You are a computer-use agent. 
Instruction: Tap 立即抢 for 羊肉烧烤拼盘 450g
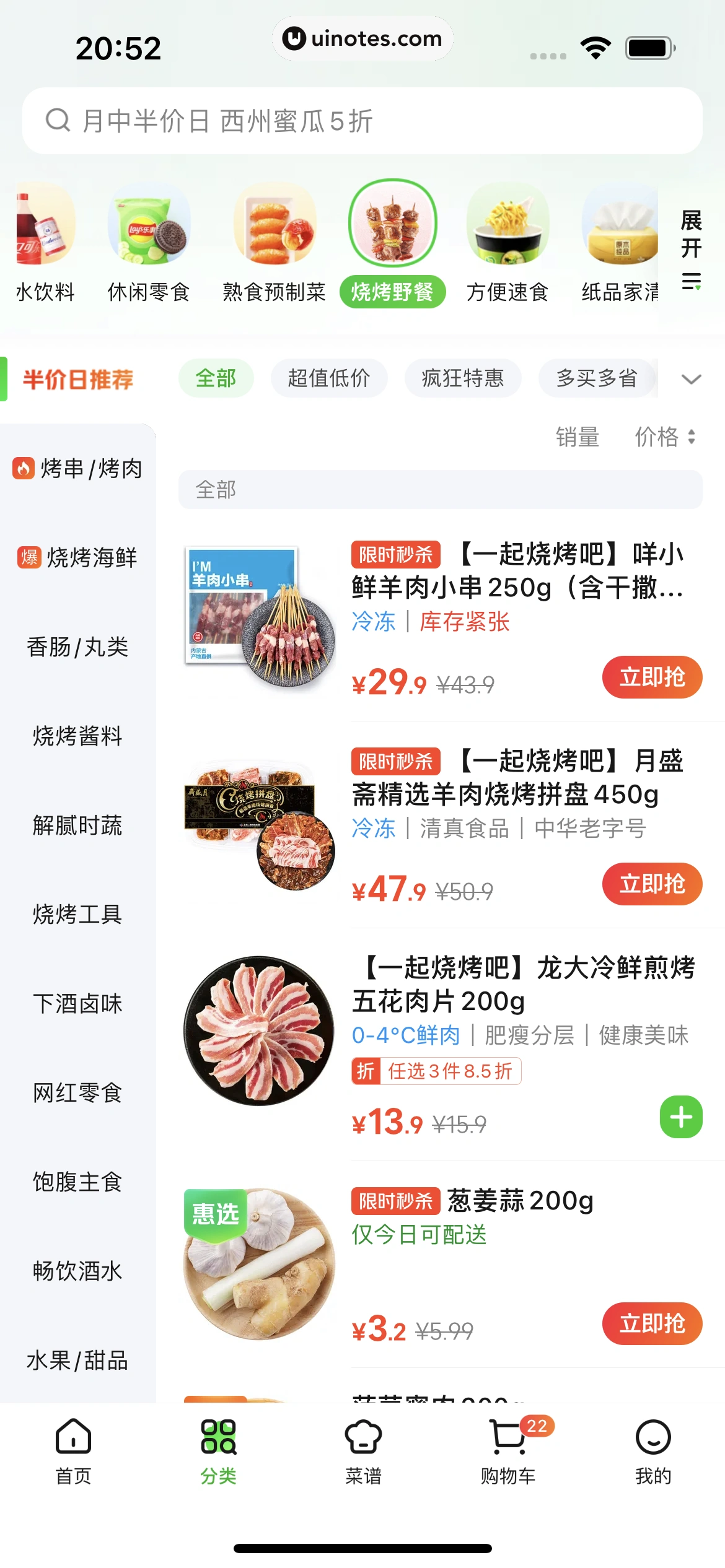[x=652, y=884]
